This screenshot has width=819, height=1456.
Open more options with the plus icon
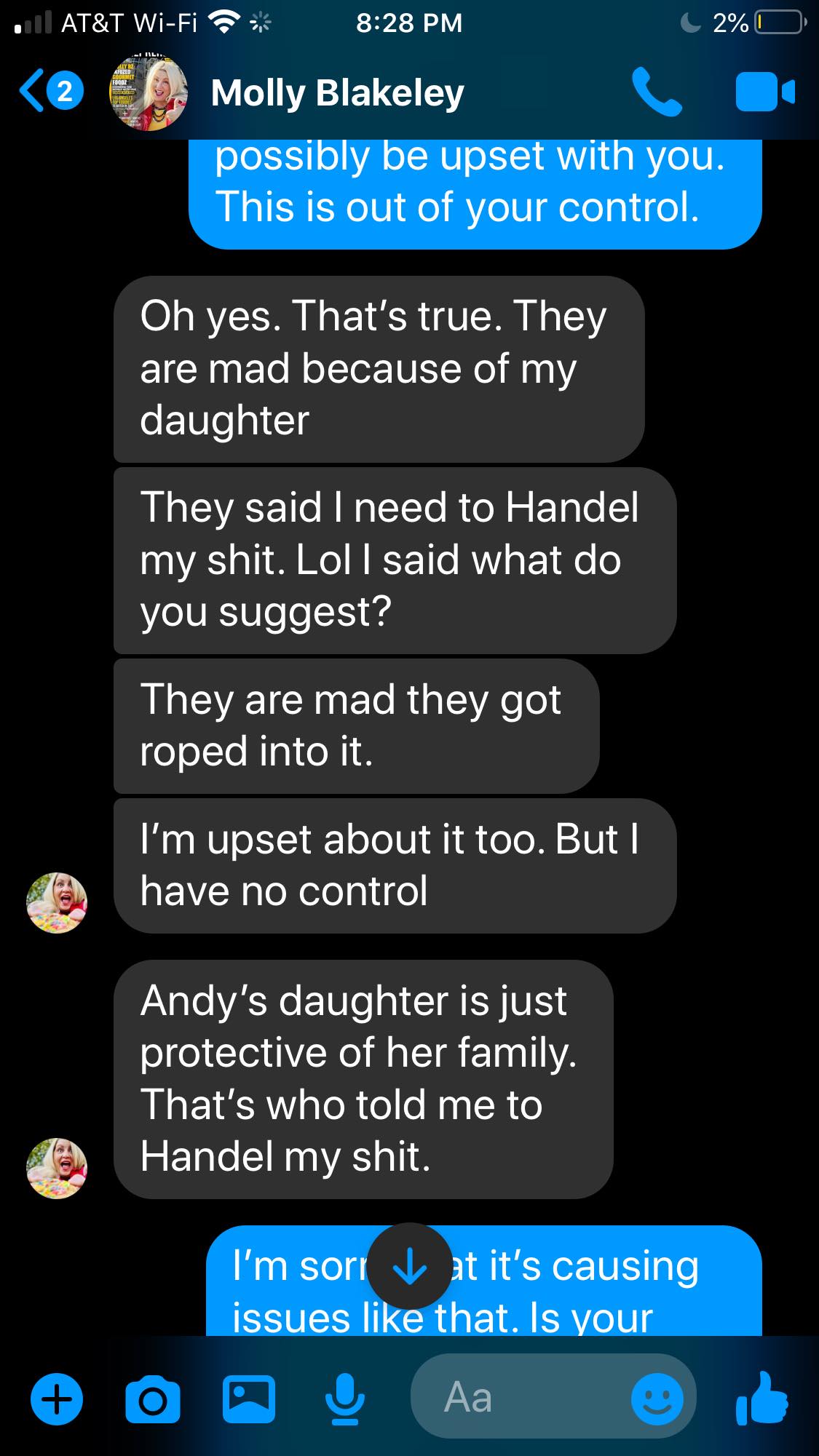[x=57, y=1399]
